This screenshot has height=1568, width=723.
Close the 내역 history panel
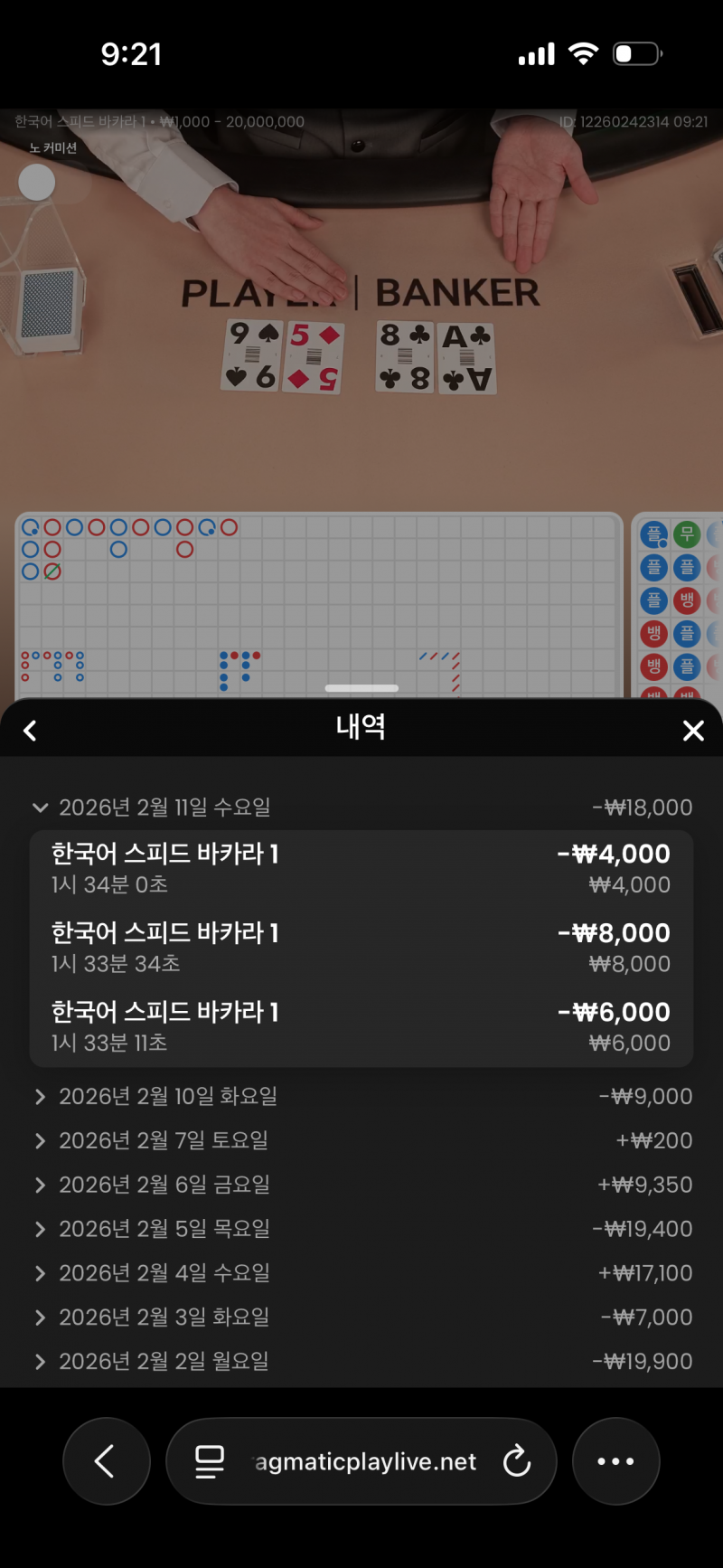(693, 730)
